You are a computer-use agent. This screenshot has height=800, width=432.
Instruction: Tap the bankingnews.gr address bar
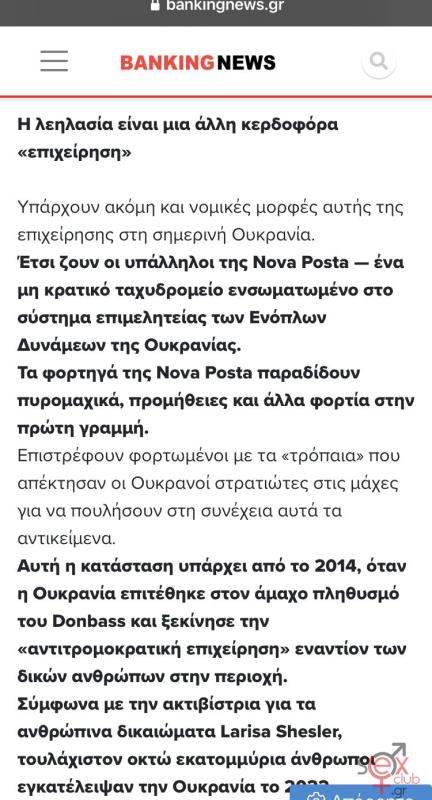[x=216, y=6]
